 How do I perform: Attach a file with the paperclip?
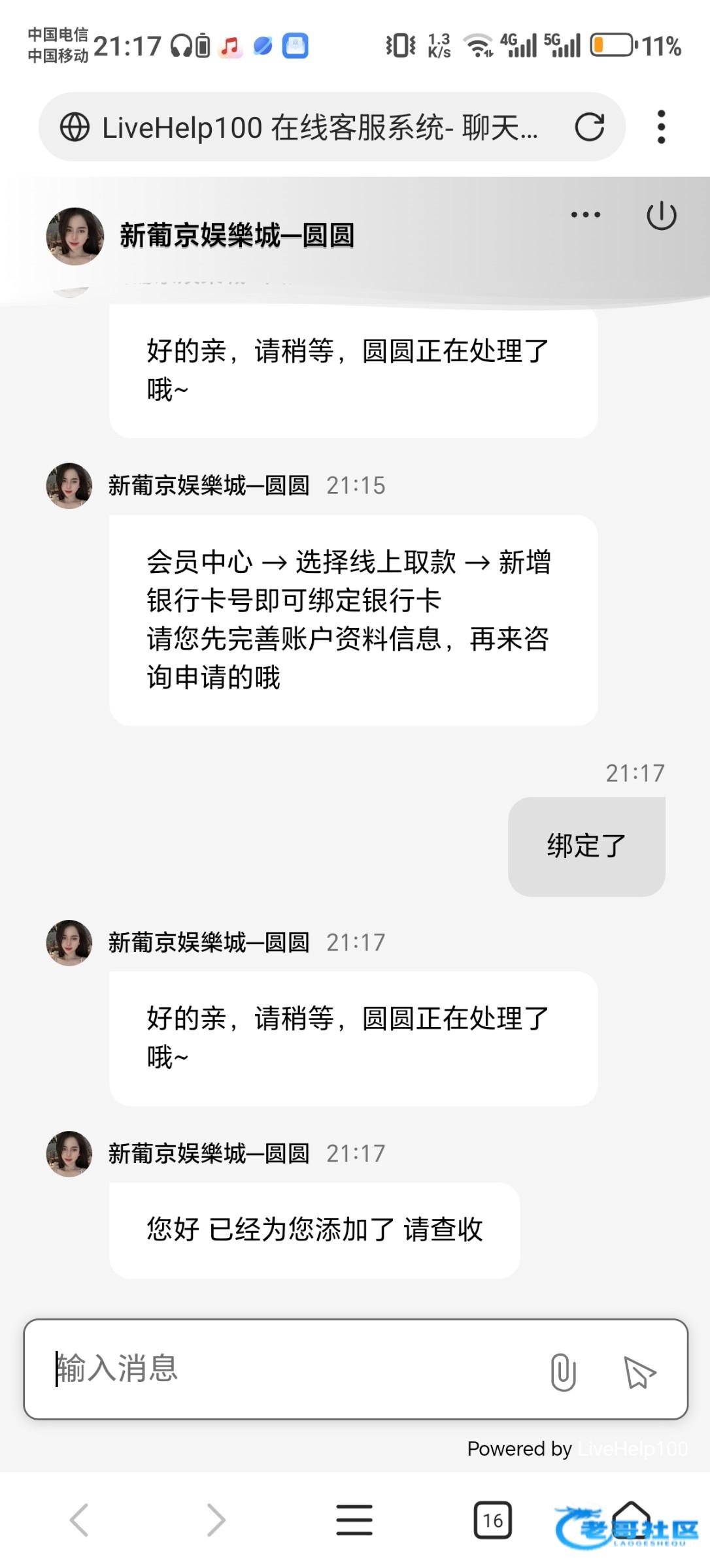(x=563, y=1371)
